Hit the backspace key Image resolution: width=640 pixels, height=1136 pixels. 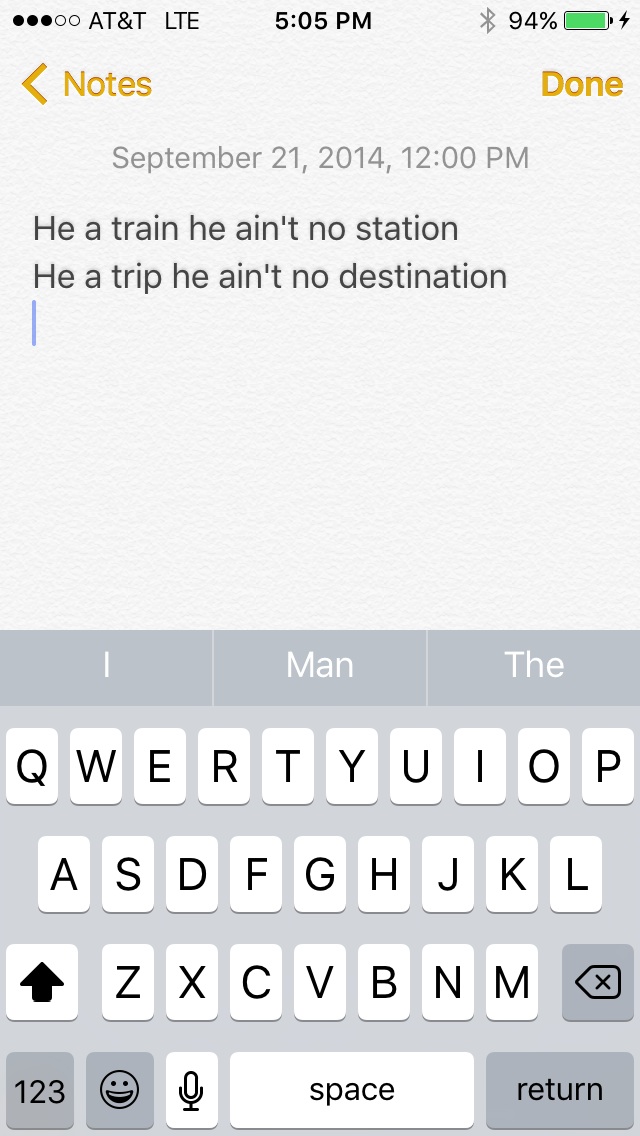(598, 983)
